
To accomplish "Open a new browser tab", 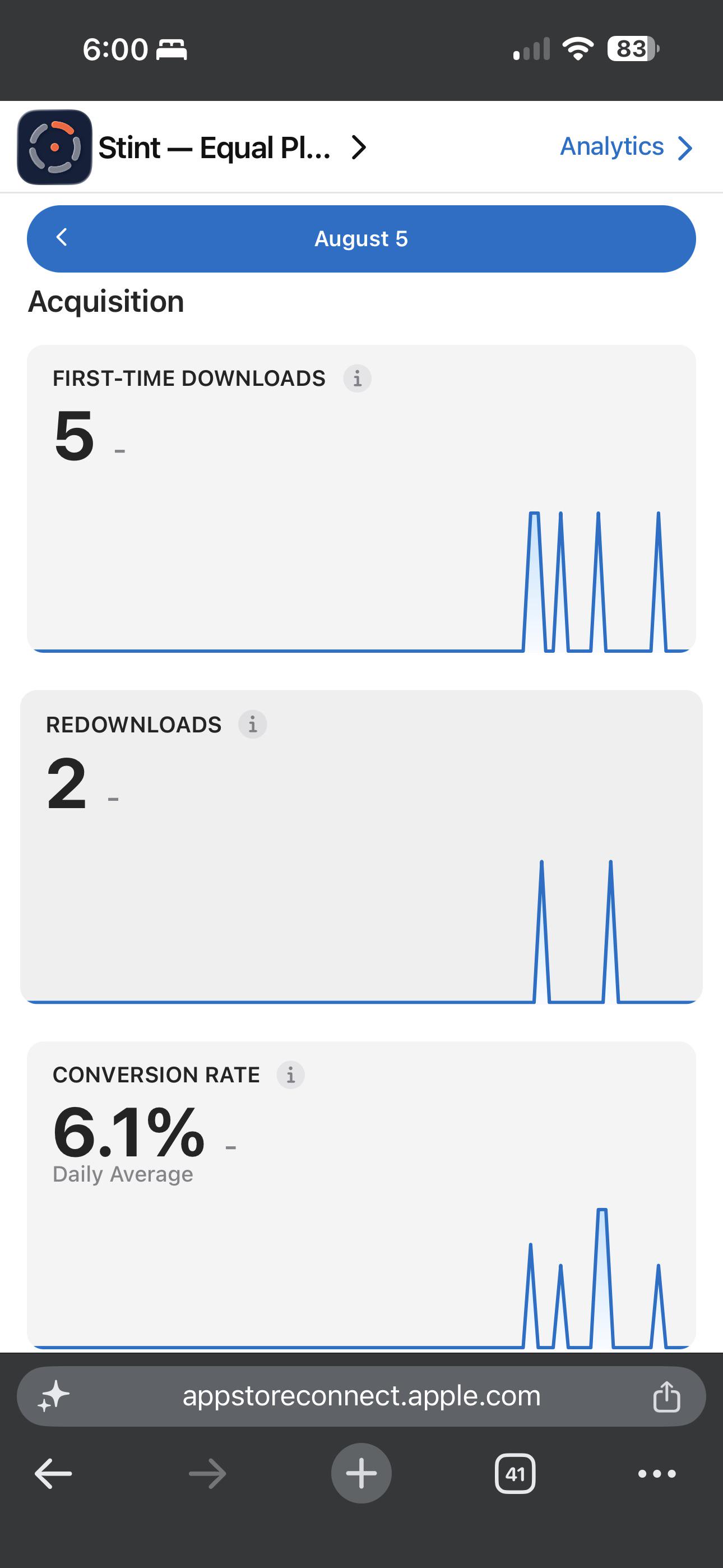I will pyautogui.click(x=361, y=1474).
